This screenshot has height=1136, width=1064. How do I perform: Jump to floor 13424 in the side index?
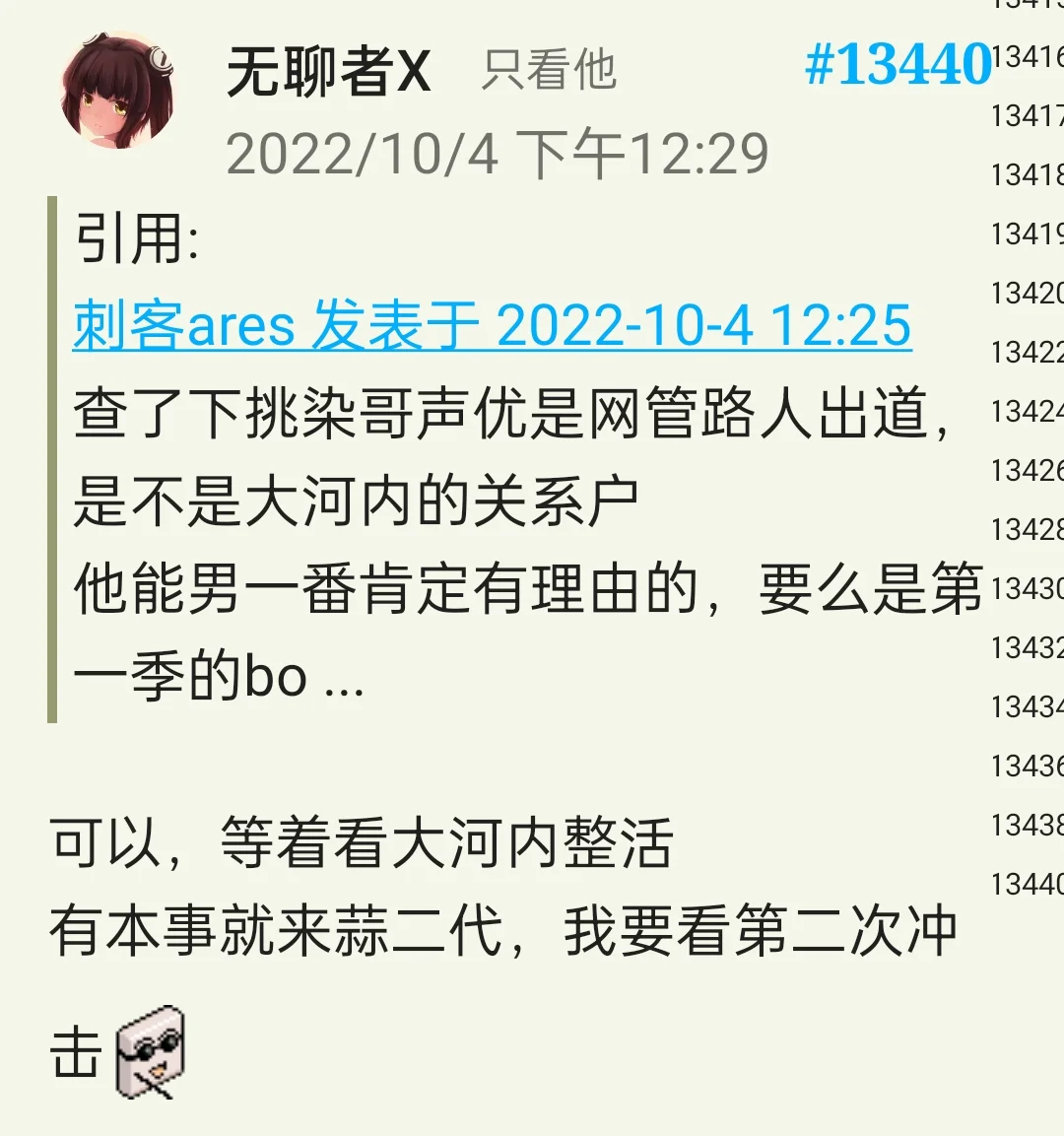coord(1027,412)
